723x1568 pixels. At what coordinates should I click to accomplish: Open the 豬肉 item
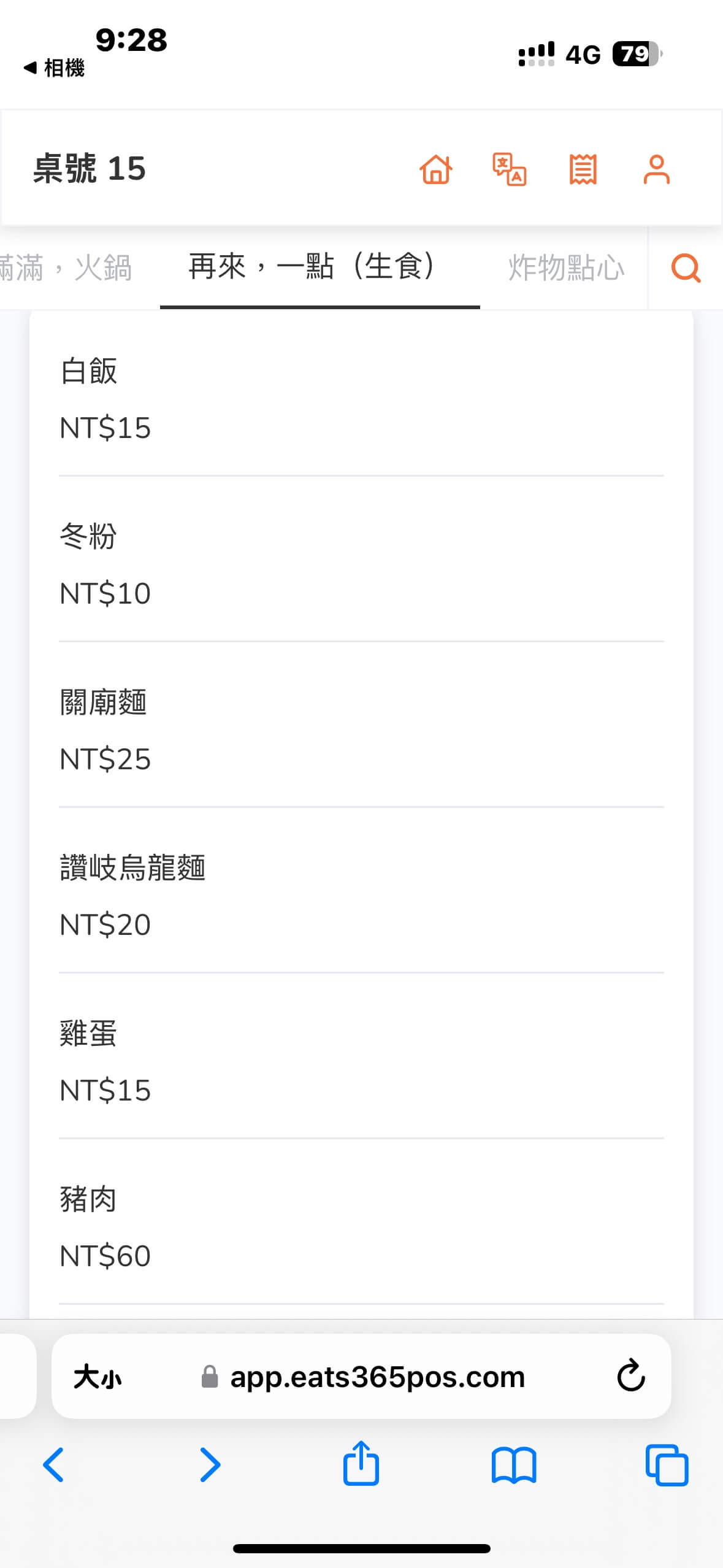click(361, 1227)
